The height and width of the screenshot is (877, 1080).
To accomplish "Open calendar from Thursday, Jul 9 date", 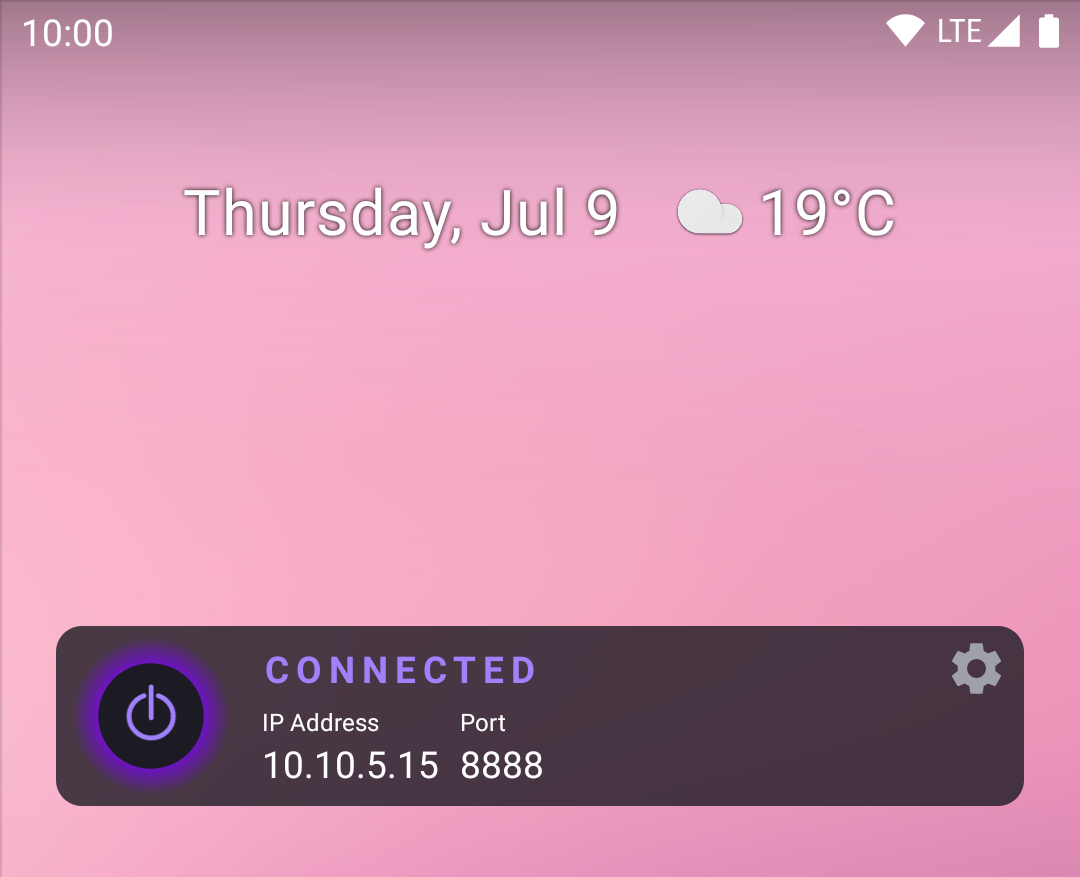I will (402, 213).
